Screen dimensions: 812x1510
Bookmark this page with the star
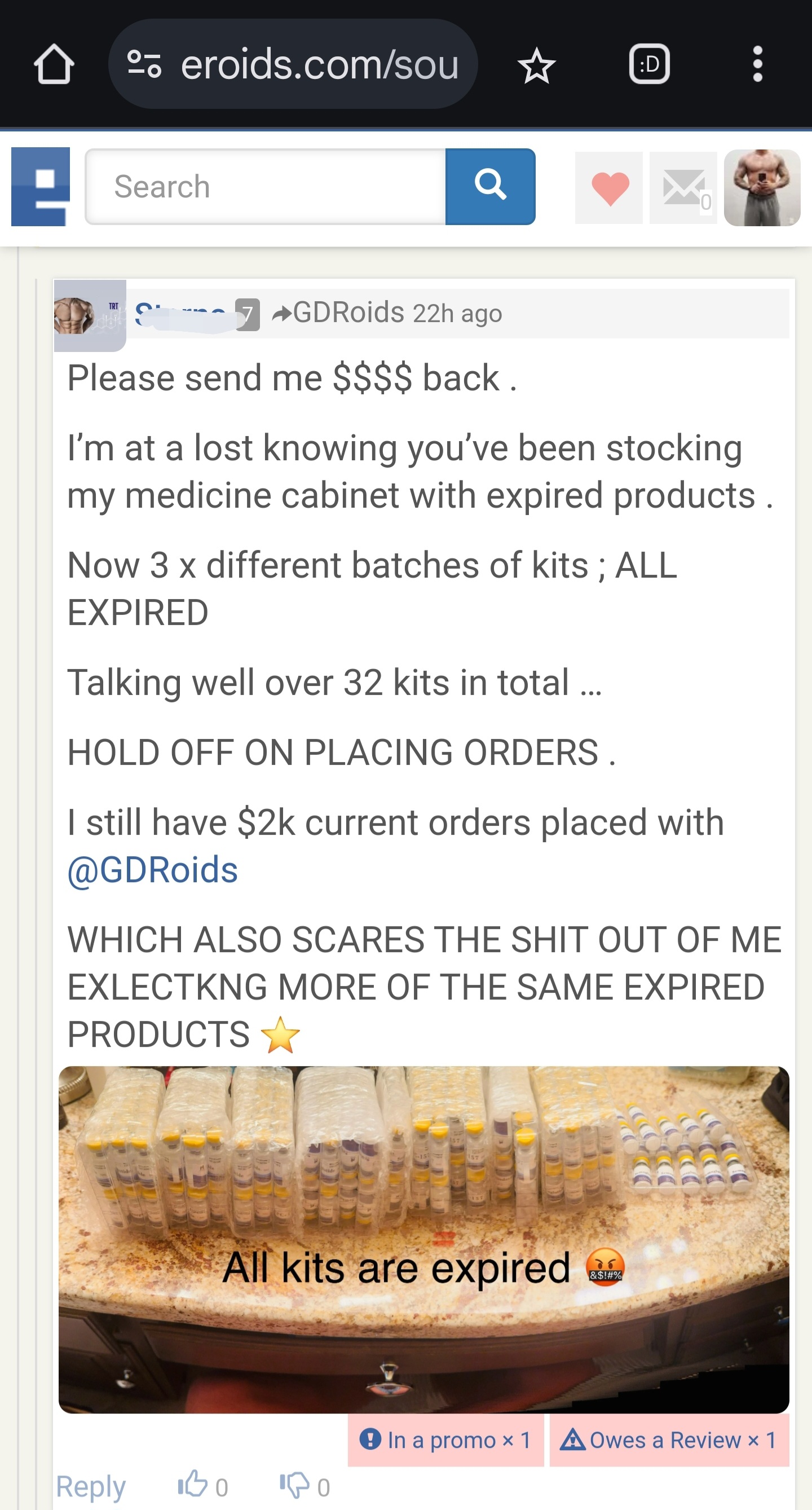click(536, 65)
